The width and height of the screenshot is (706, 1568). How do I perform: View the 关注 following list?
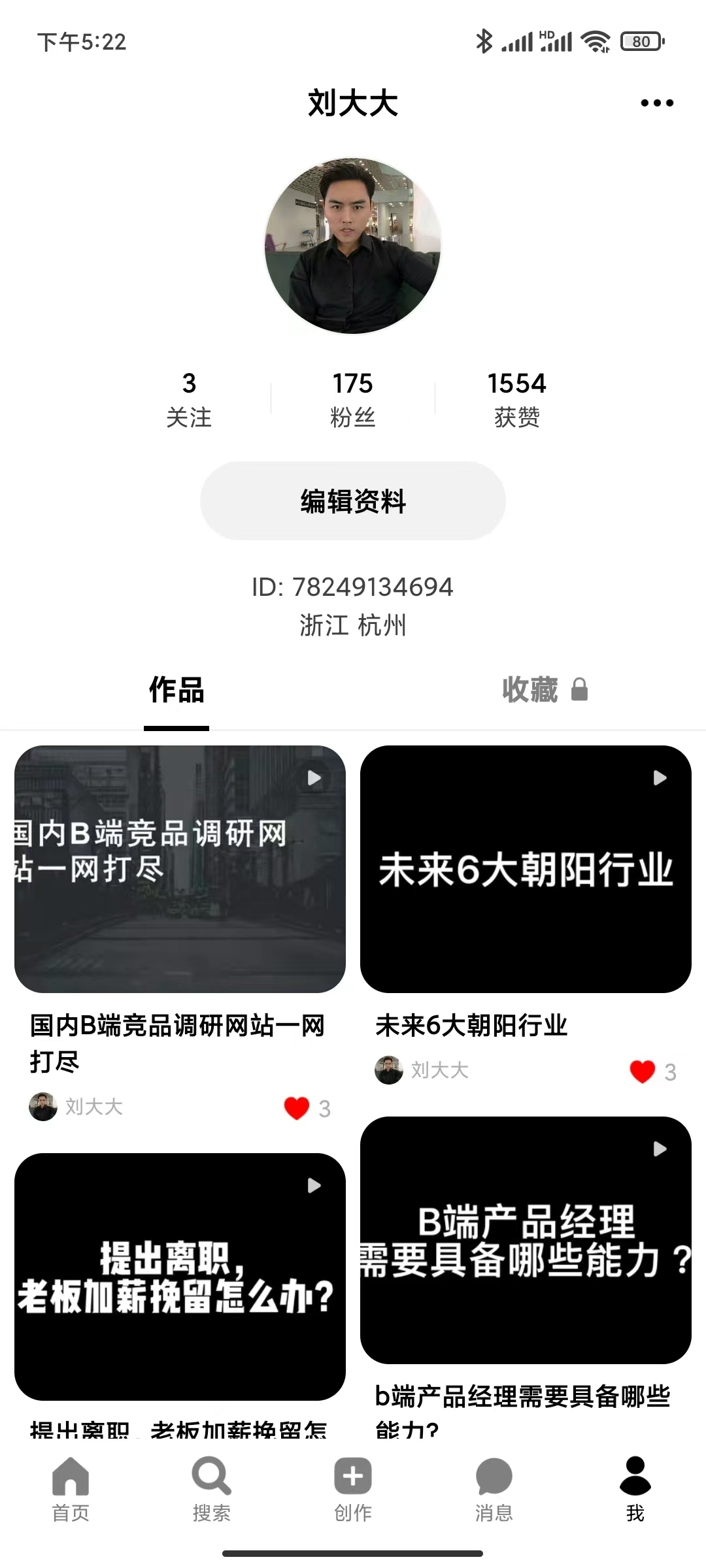click(189, 399)
